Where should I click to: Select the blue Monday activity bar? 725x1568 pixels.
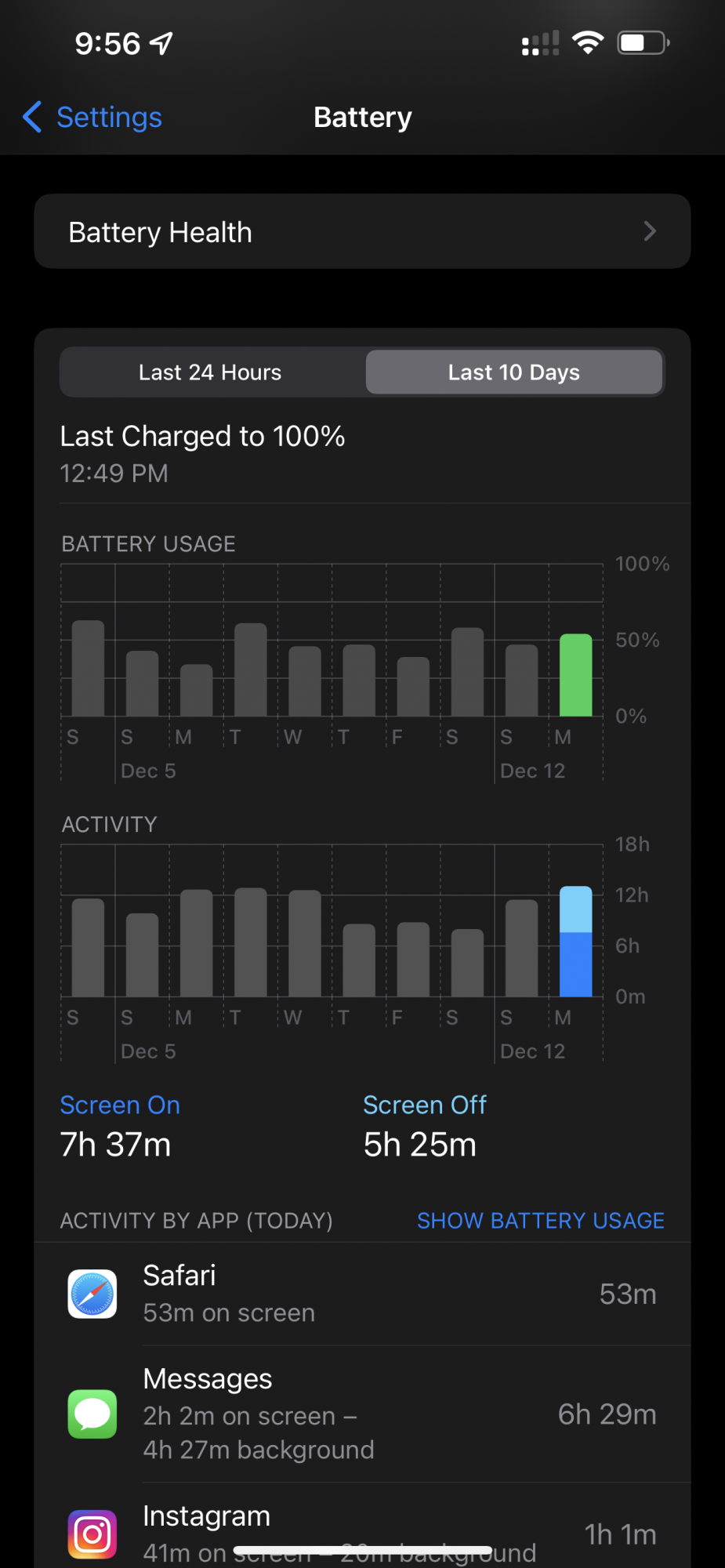click(x=575, y=942)
